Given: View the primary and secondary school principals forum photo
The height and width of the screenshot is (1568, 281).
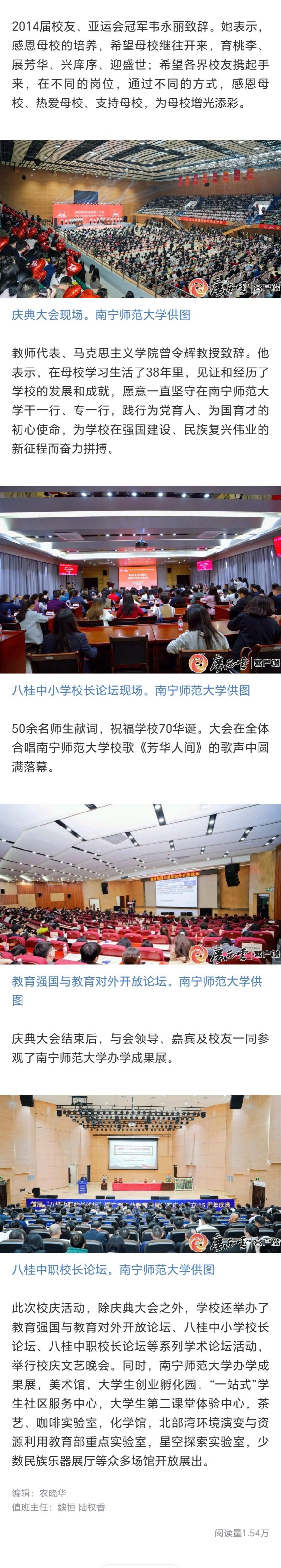Looking at the screenshot, I should (140, 579).
